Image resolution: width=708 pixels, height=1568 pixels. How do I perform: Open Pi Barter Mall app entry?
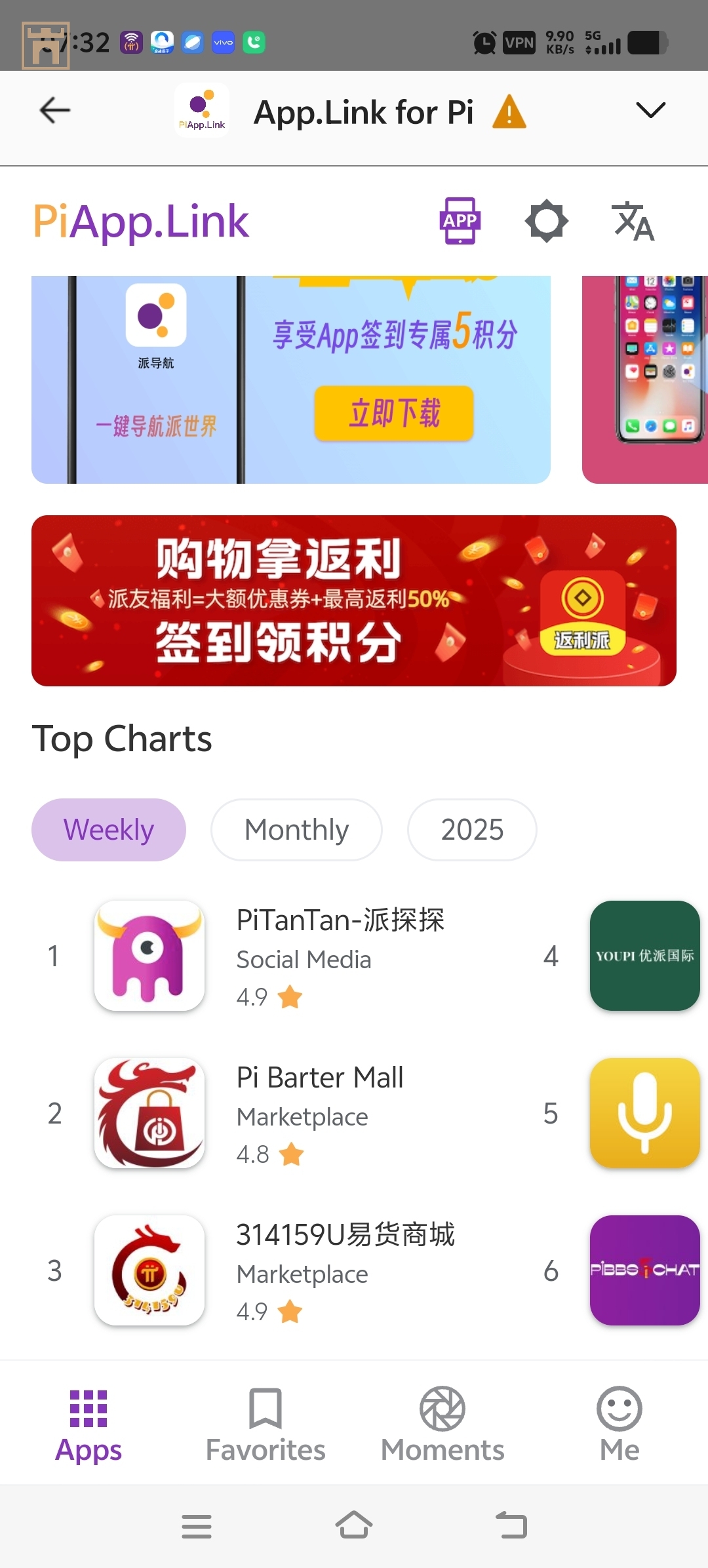[x=320, y=1113]
